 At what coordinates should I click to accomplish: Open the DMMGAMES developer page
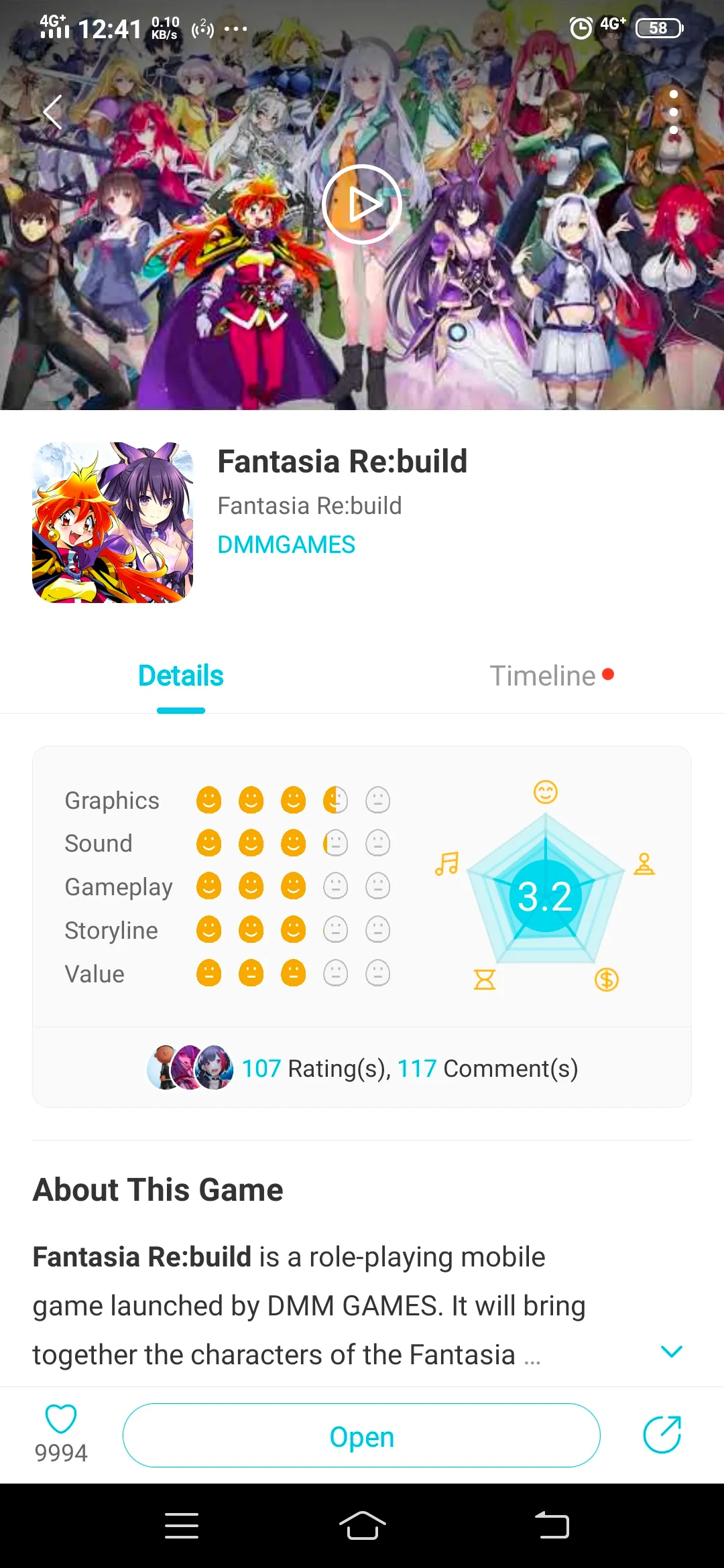tap(286, 545)
